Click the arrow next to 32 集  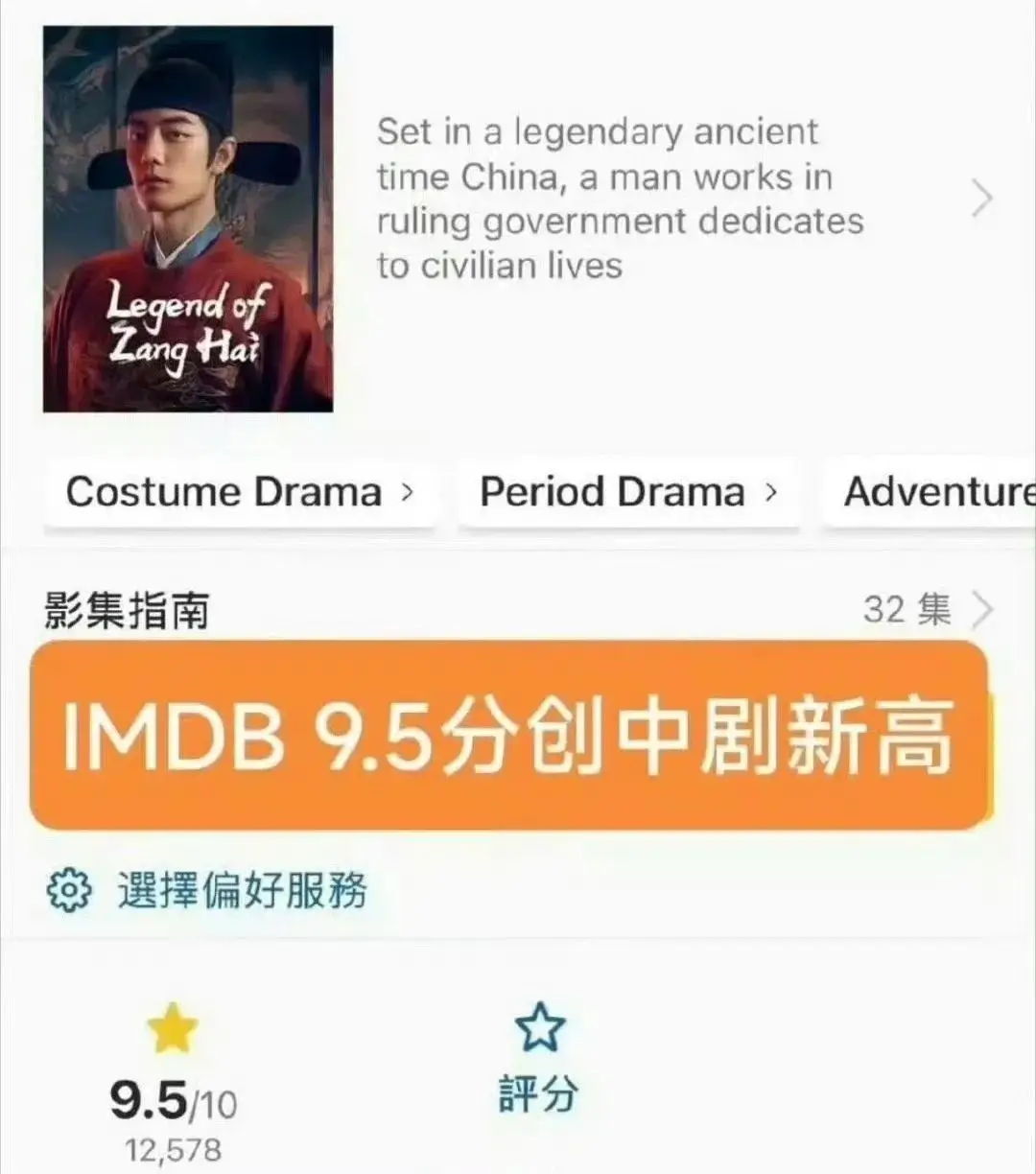pos(982,608)
